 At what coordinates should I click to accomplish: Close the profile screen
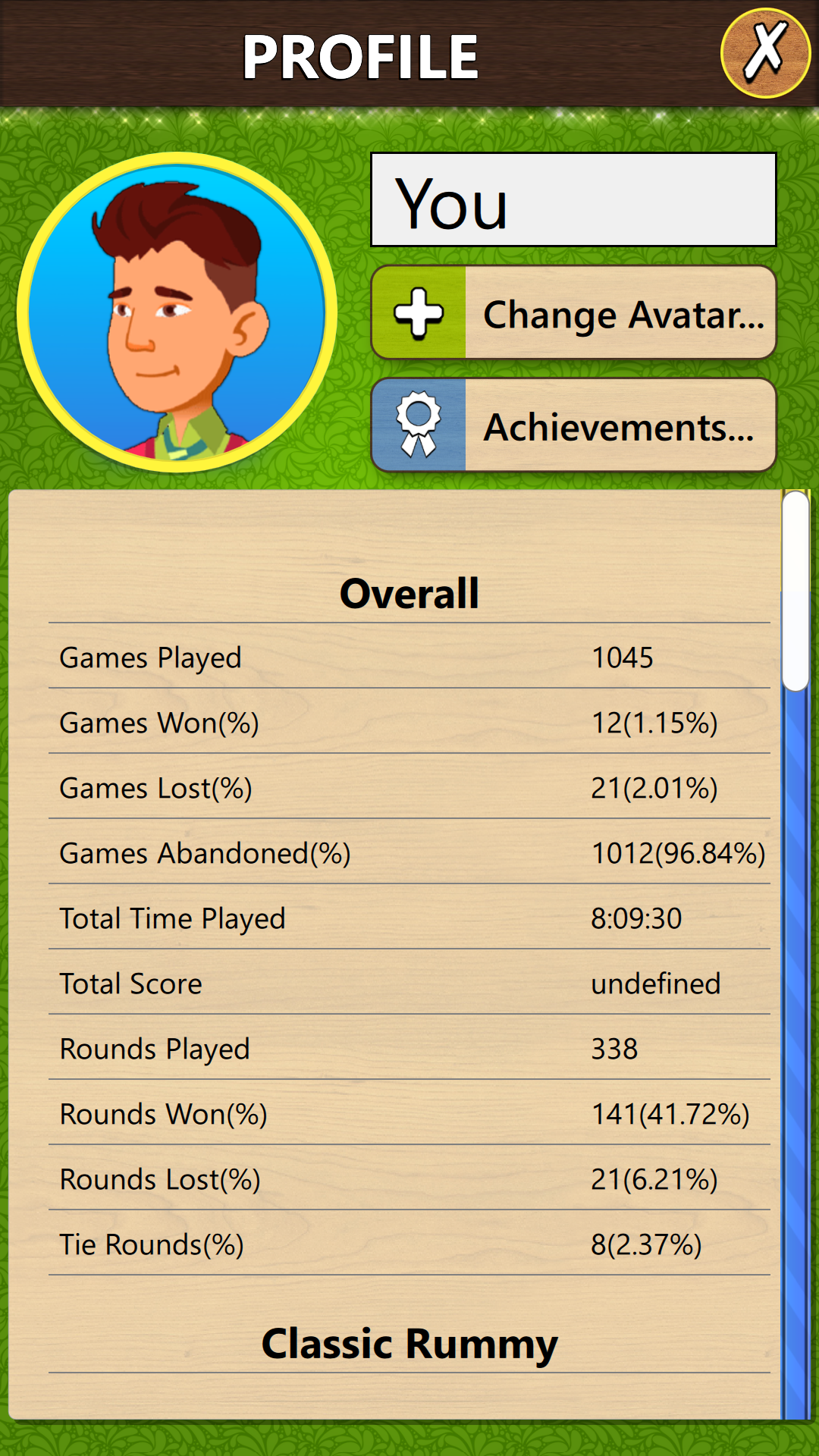[x=765, y=53]
